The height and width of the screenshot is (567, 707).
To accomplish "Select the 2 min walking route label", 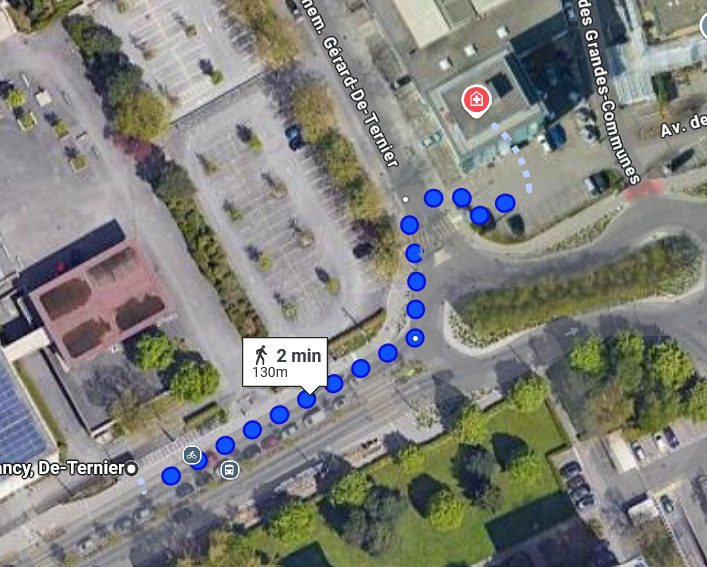I will pyautogui.click(x=286, y=361).
